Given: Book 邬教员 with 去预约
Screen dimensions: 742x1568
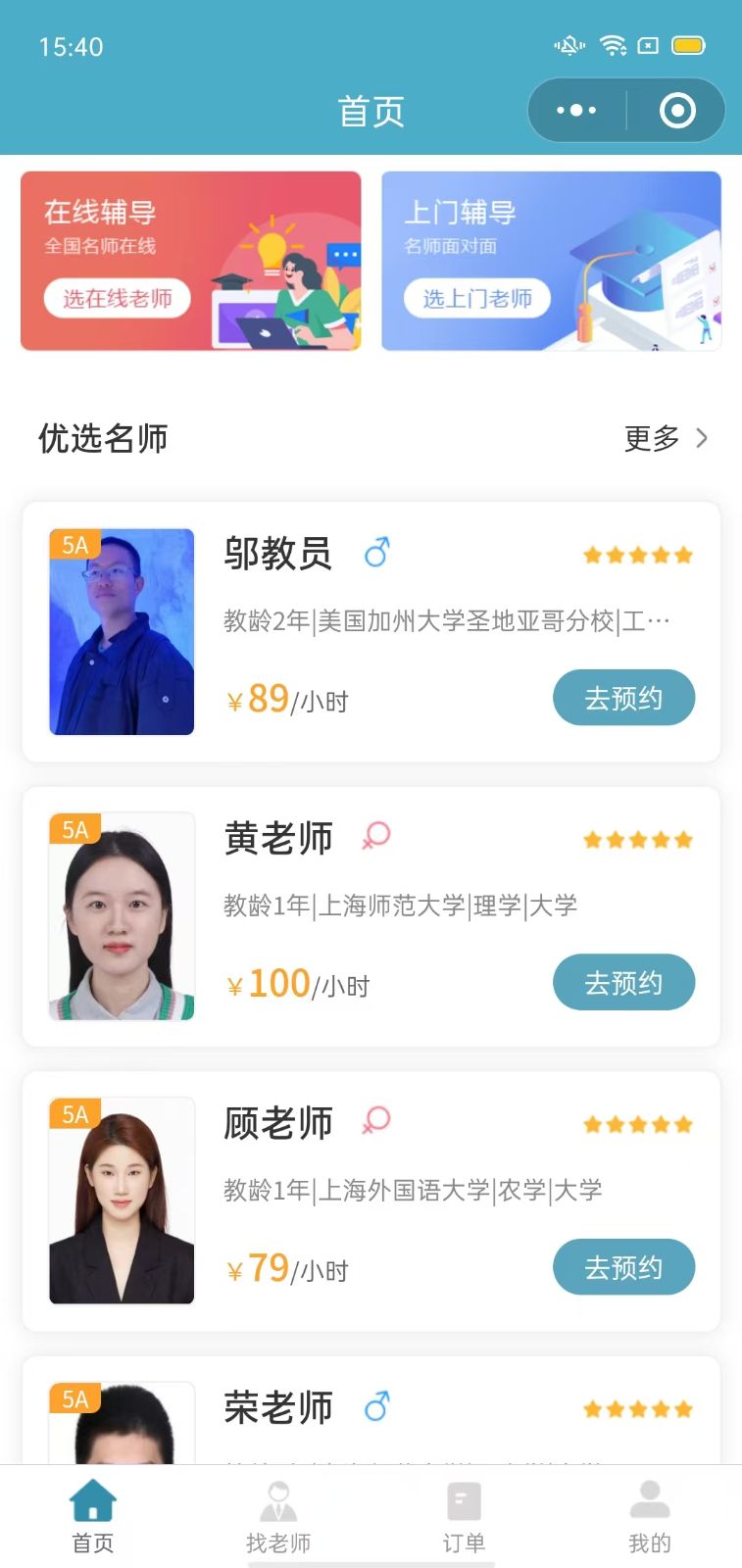Looking at the screenshot, I should point(623,698).
